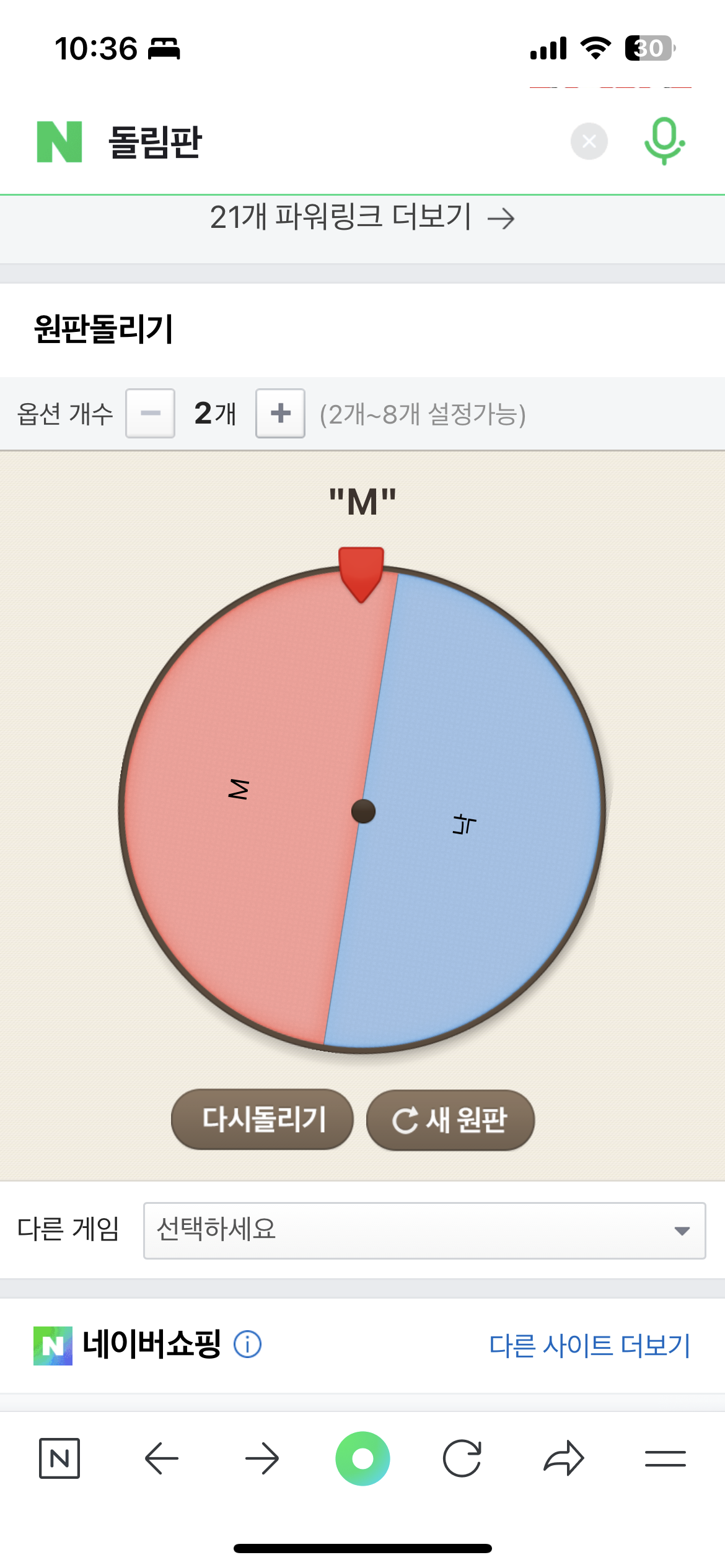Screen dimensions: 725x1568
Task: Open 21개 파워링크 더보기 link
Action: click(x=362, y=218)
